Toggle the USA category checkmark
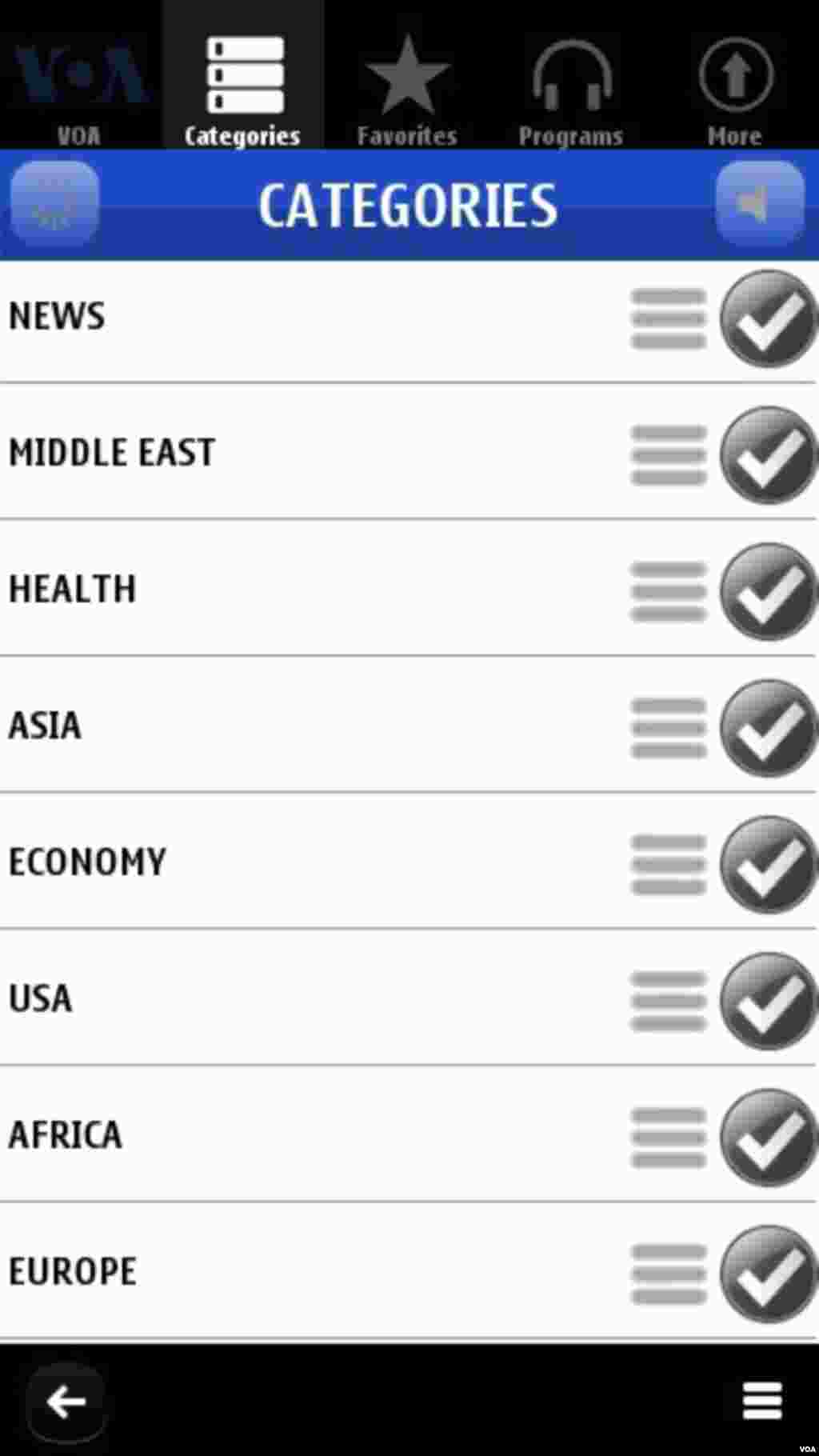The width and height of the screenshot is (819, 1456). [x=769, y=1002]
